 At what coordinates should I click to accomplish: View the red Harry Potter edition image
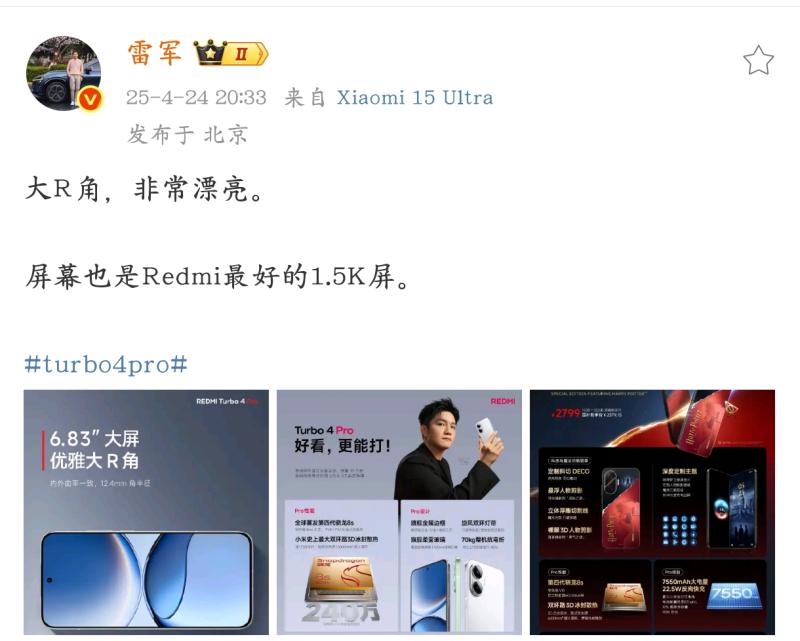click(x=651, y=511)
